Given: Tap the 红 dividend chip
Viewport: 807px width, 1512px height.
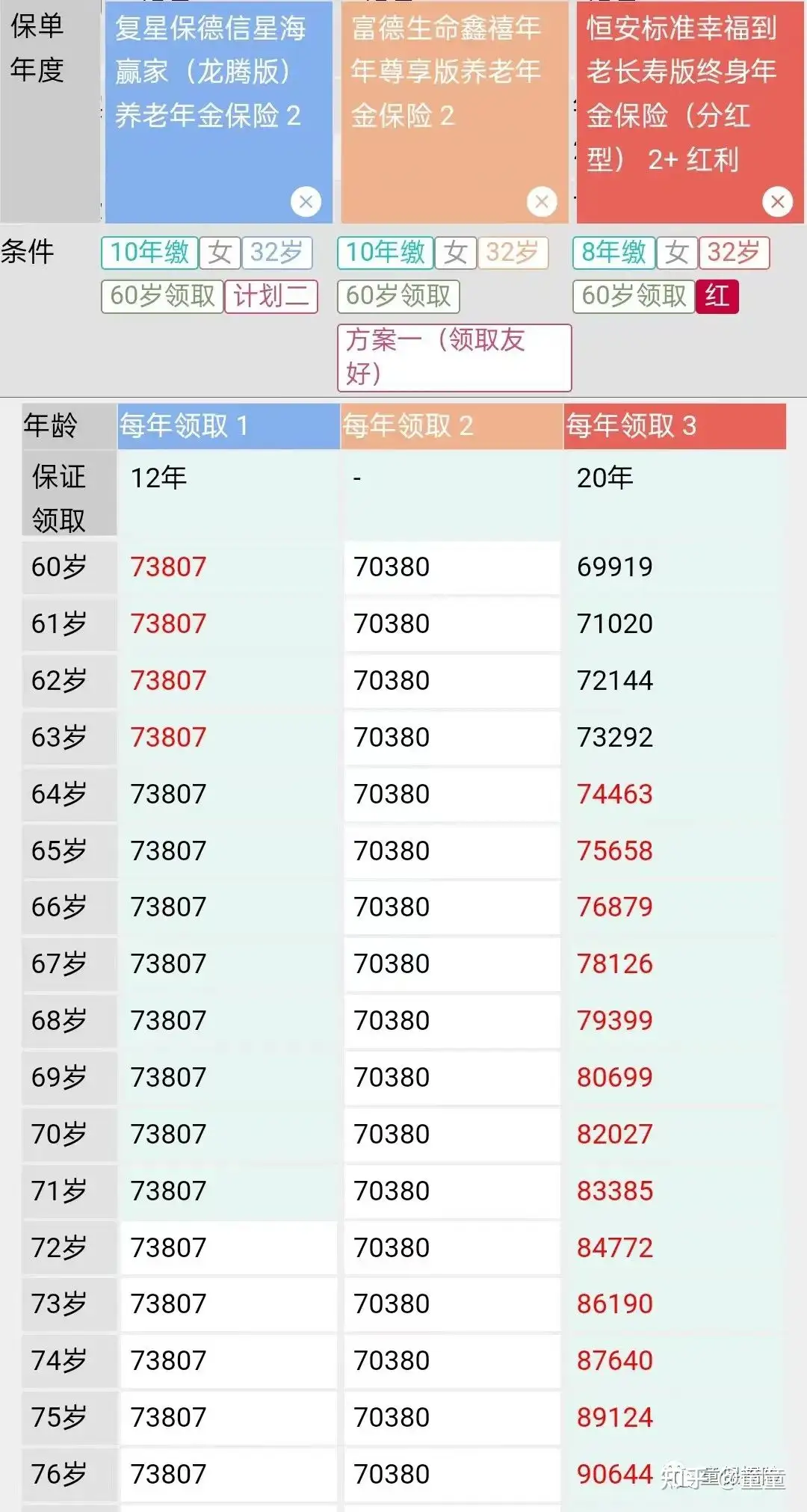Looking at the screenshot, I should [717, 296].
